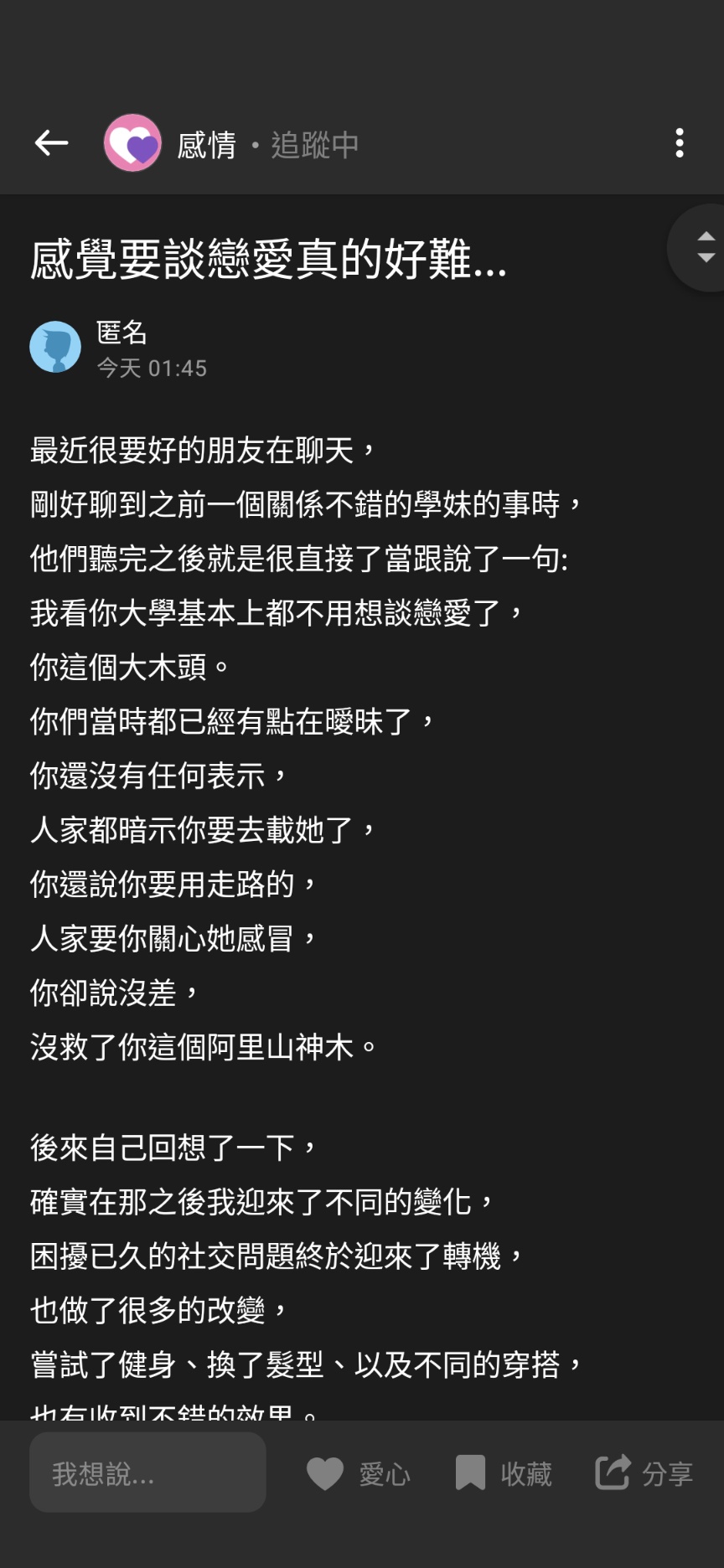Open the 我想說... comment field
The height and width of the screenshot is (1568, 724).
tap(147, 1473)
